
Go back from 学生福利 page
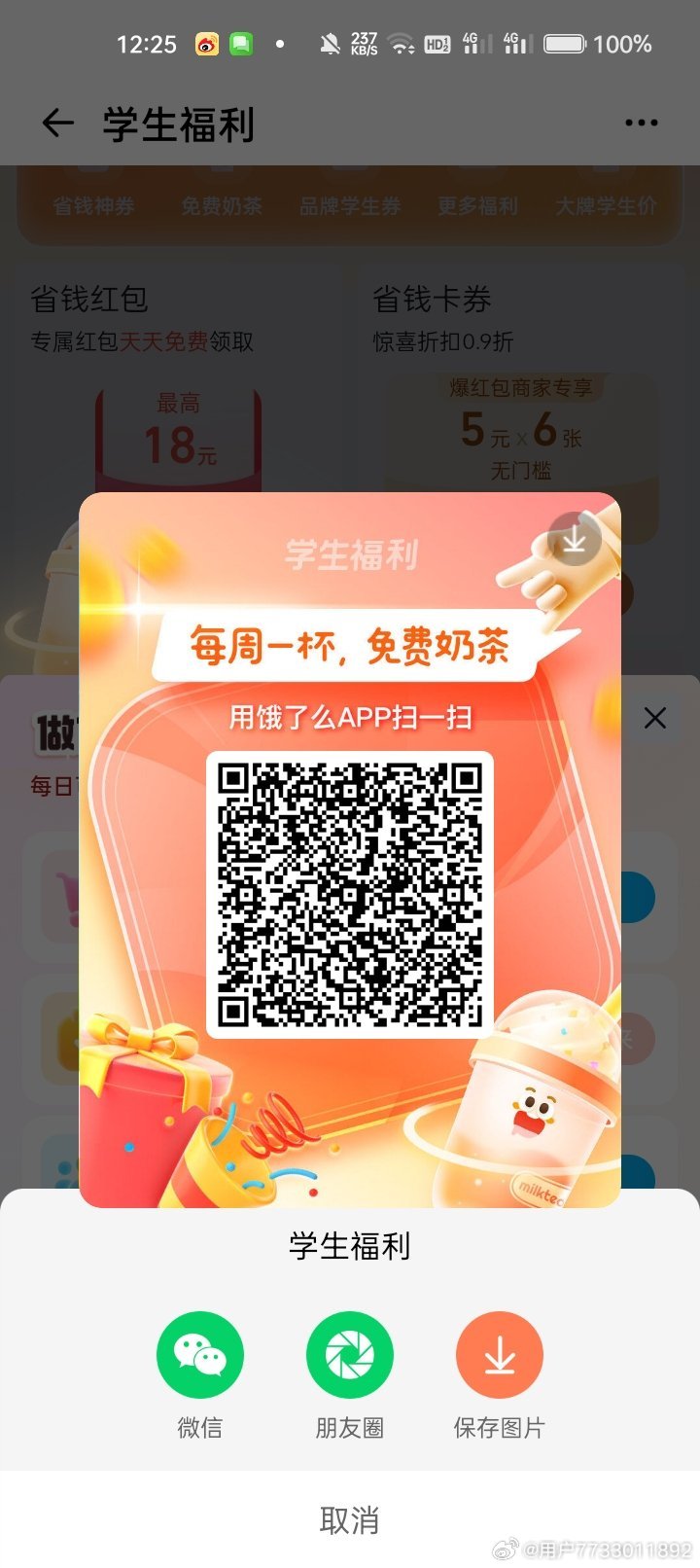[x=58, y=124]
